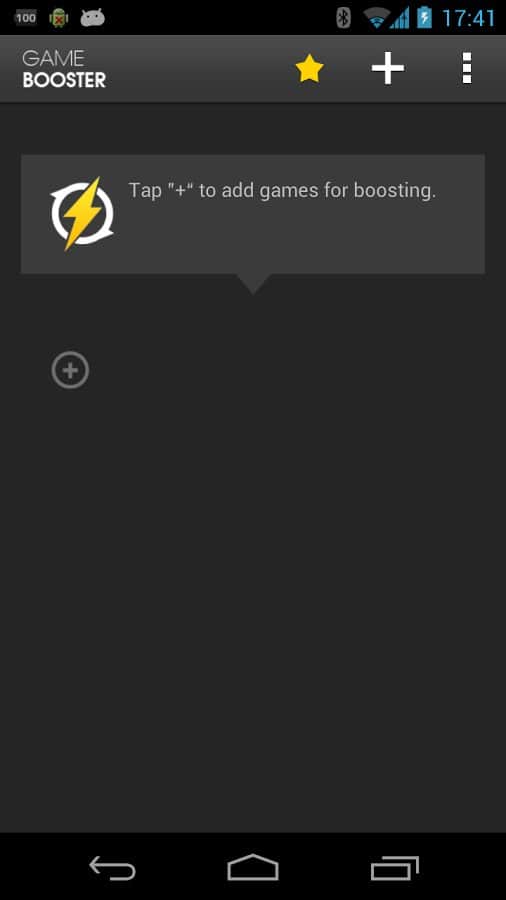Add a game using the plus icon in the top bar
The width and height of the screenshot is (506, 900).
pos(388,68)
